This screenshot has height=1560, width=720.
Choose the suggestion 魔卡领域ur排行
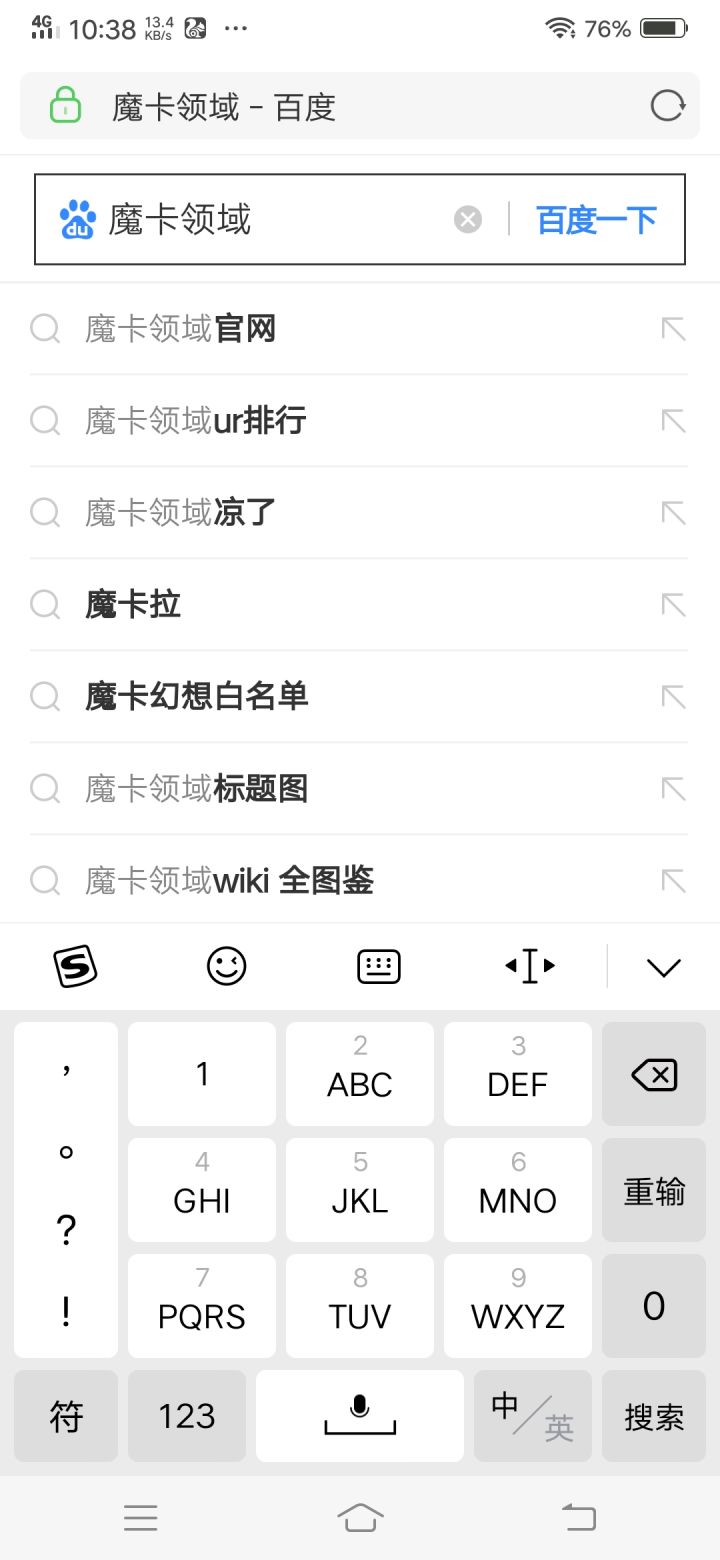click(x=359, y=421)
